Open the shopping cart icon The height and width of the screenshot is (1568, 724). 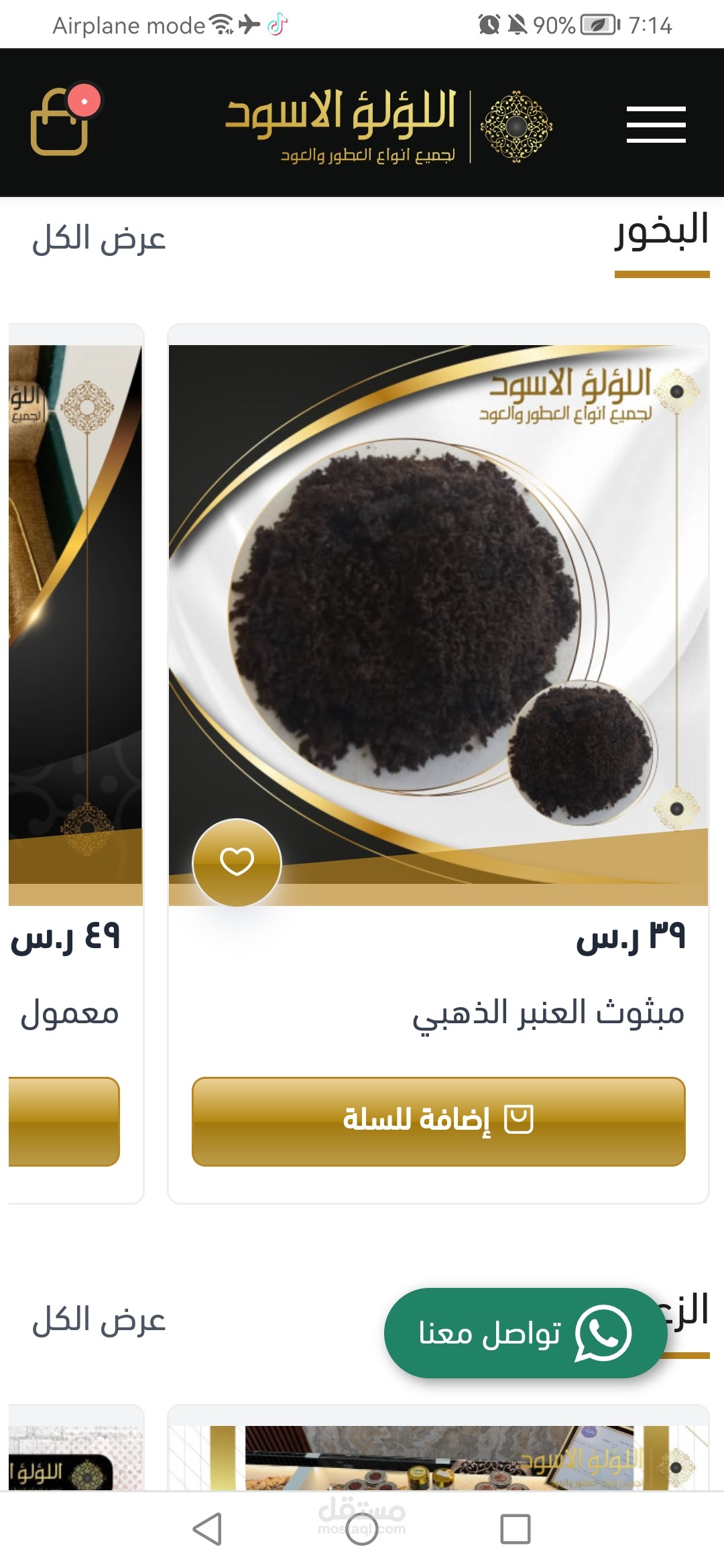[x=60, y=124]
